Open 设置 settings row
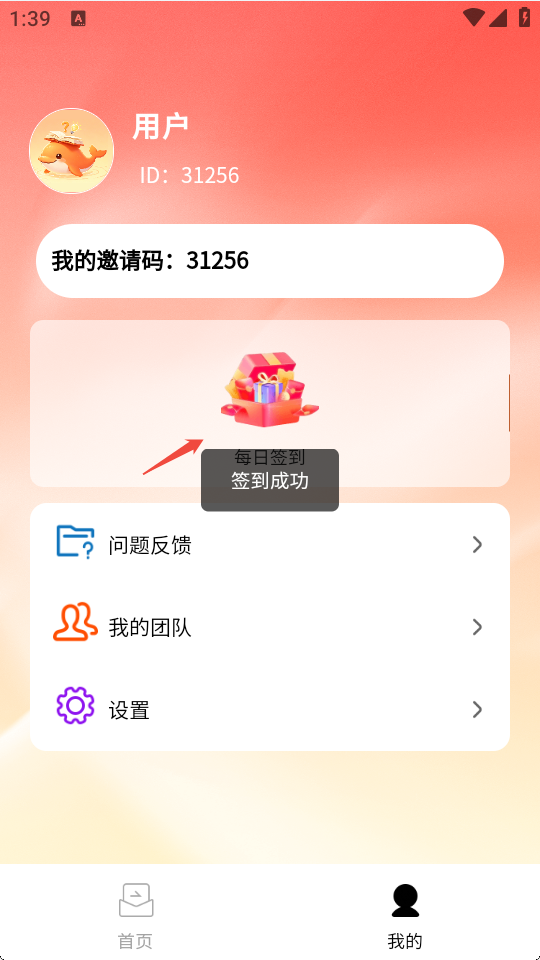 (270, 710)
